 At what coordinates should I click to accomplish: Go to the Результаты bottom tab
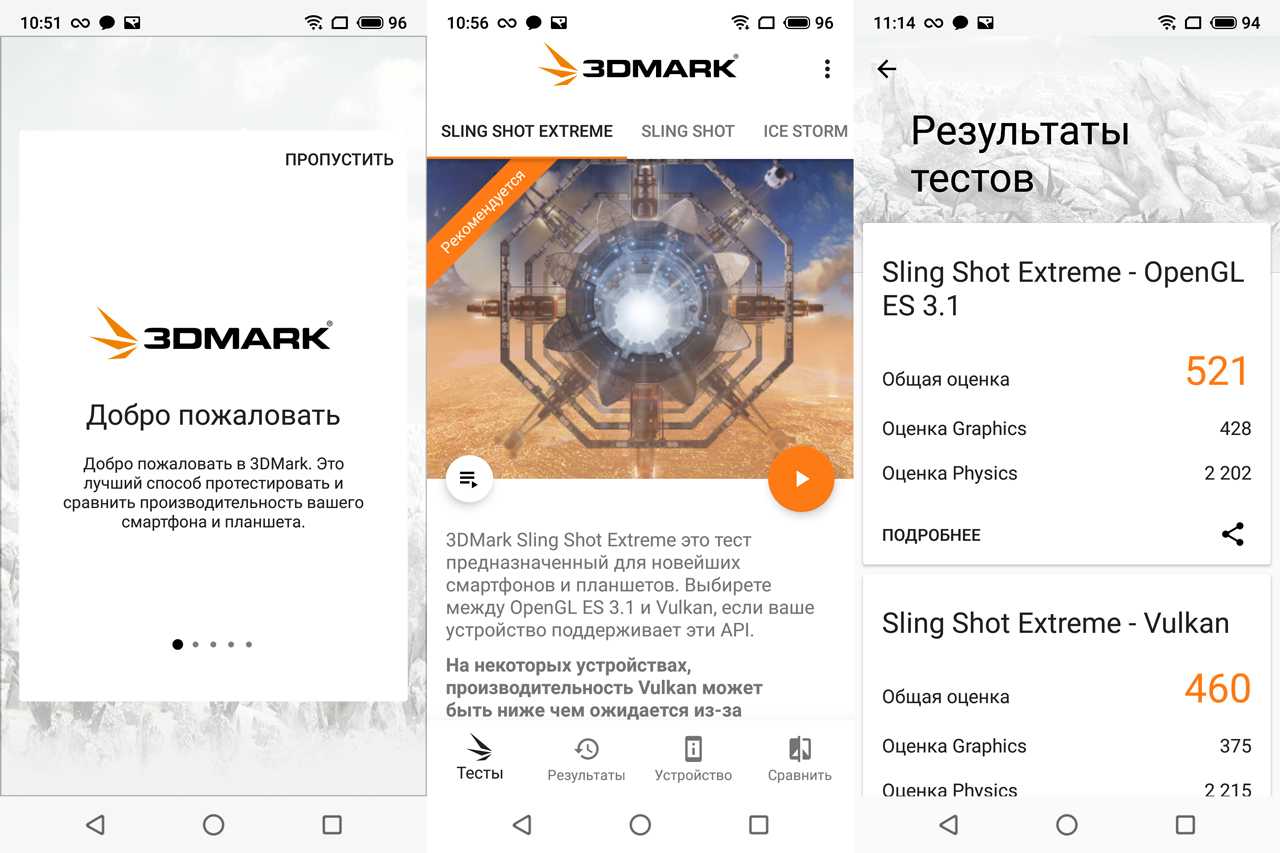586,759
